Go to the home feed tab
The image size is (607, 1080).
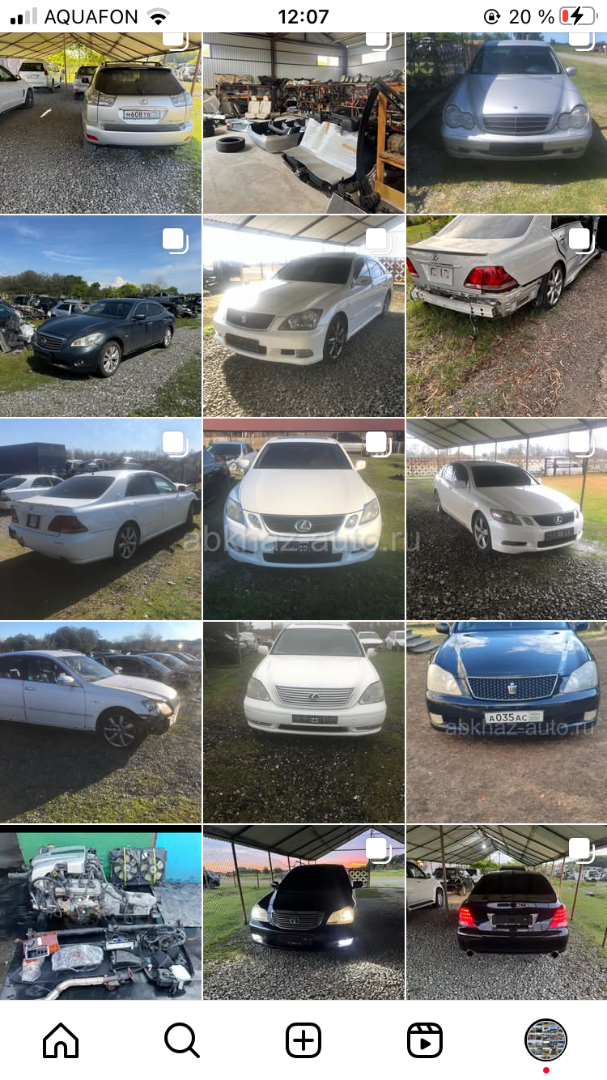tap(61, 1040)
